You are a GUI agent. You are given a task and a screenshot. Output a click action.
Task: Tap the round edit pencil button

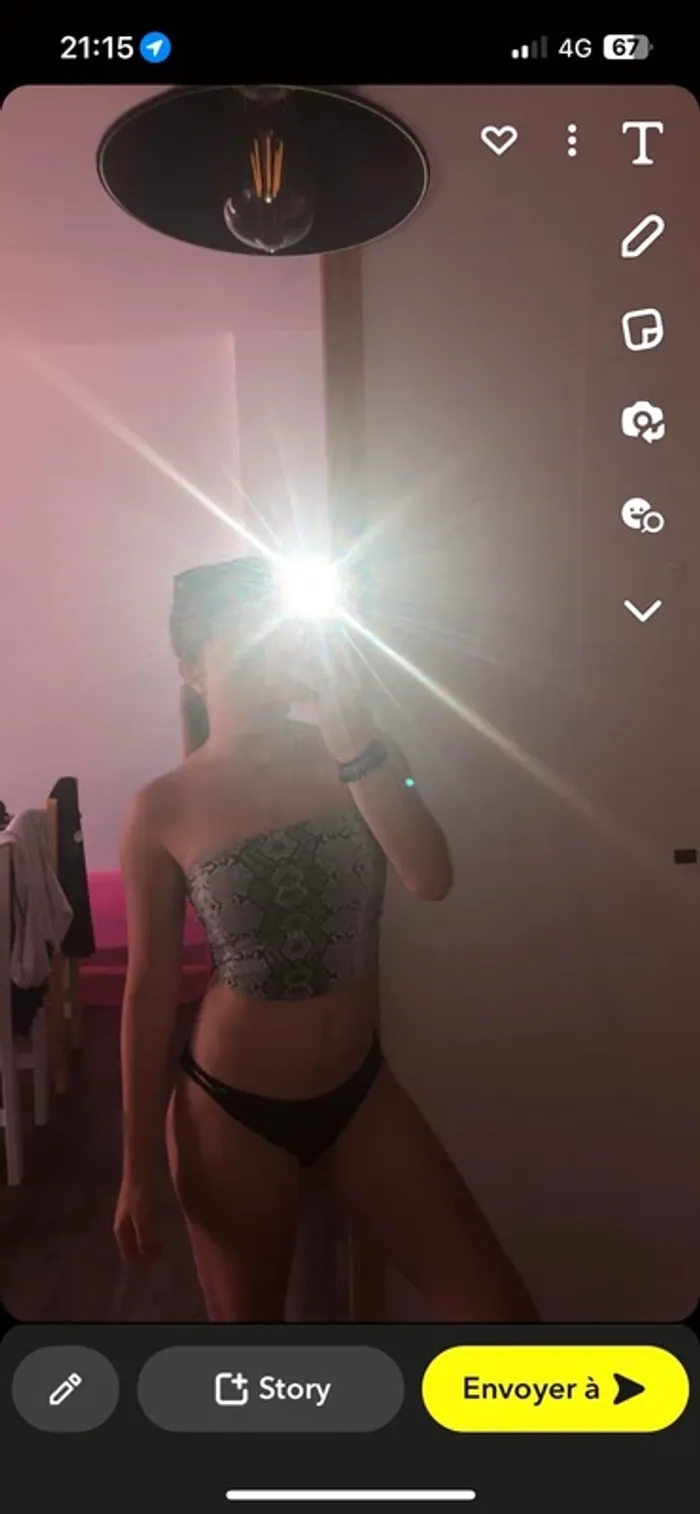tap(65, 1388)
